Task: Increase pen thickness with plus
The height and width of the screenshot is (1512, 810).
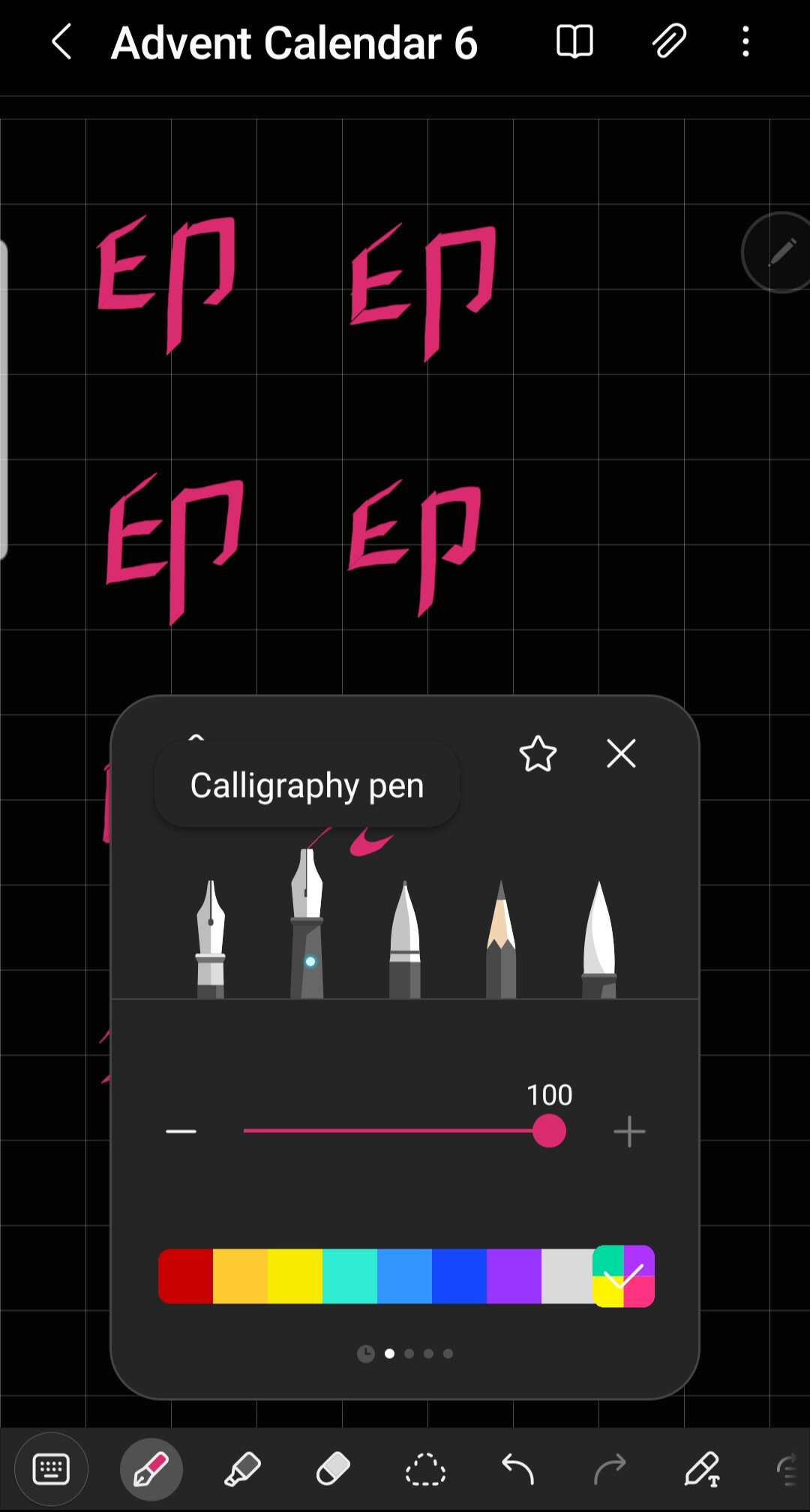Action: 629,1131
